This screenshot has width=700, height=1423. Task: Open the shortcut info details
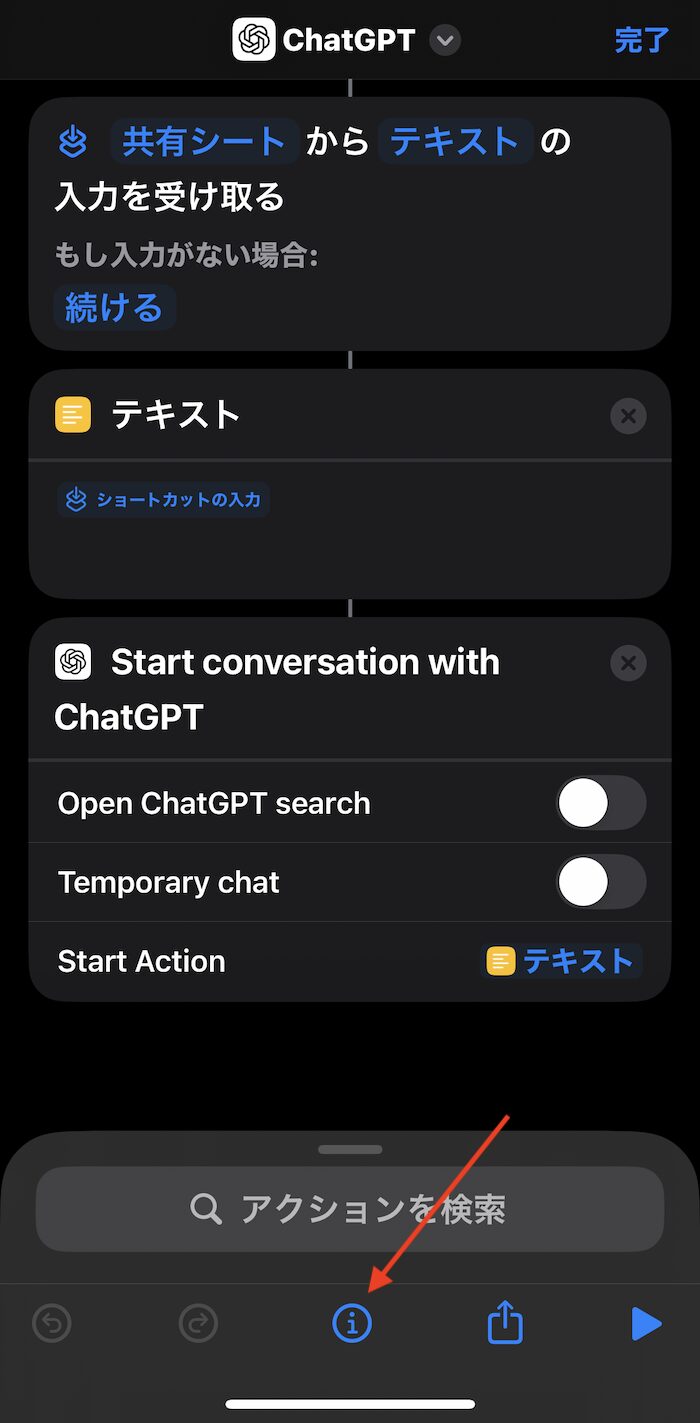coord(351,1324)
